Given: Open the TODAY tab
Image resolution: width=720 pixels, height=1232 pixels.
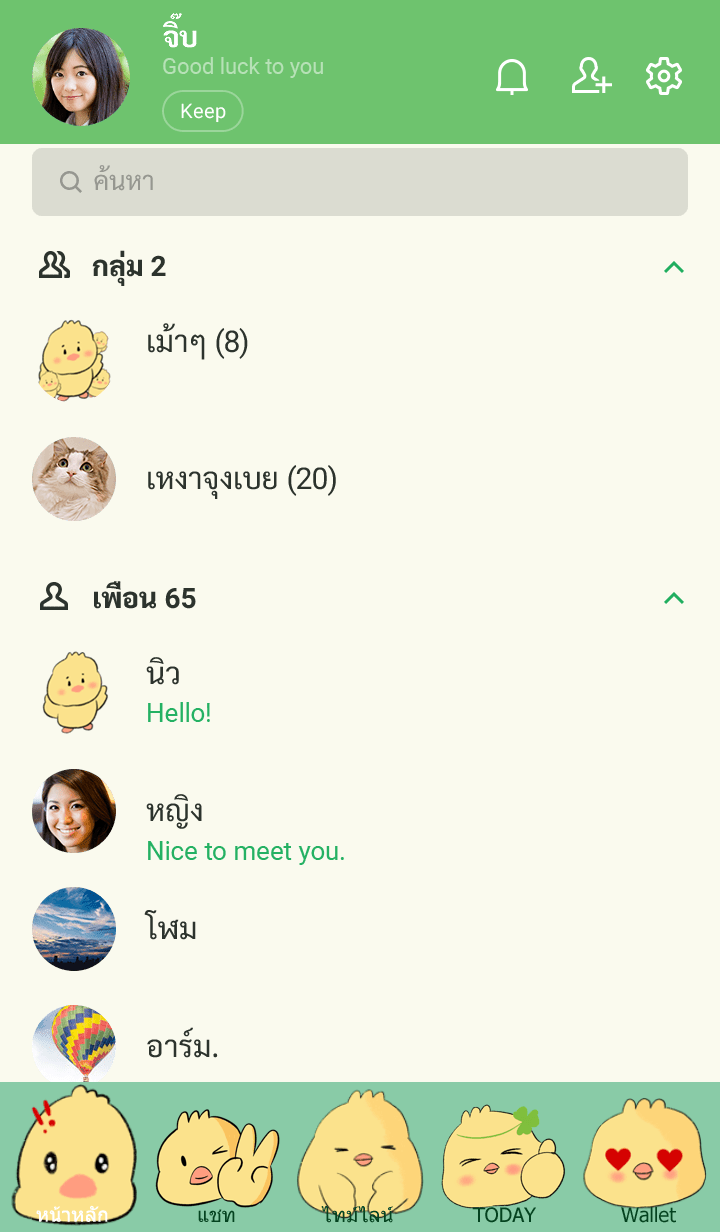Looking at the screenshot, I should pos(504,1160).
